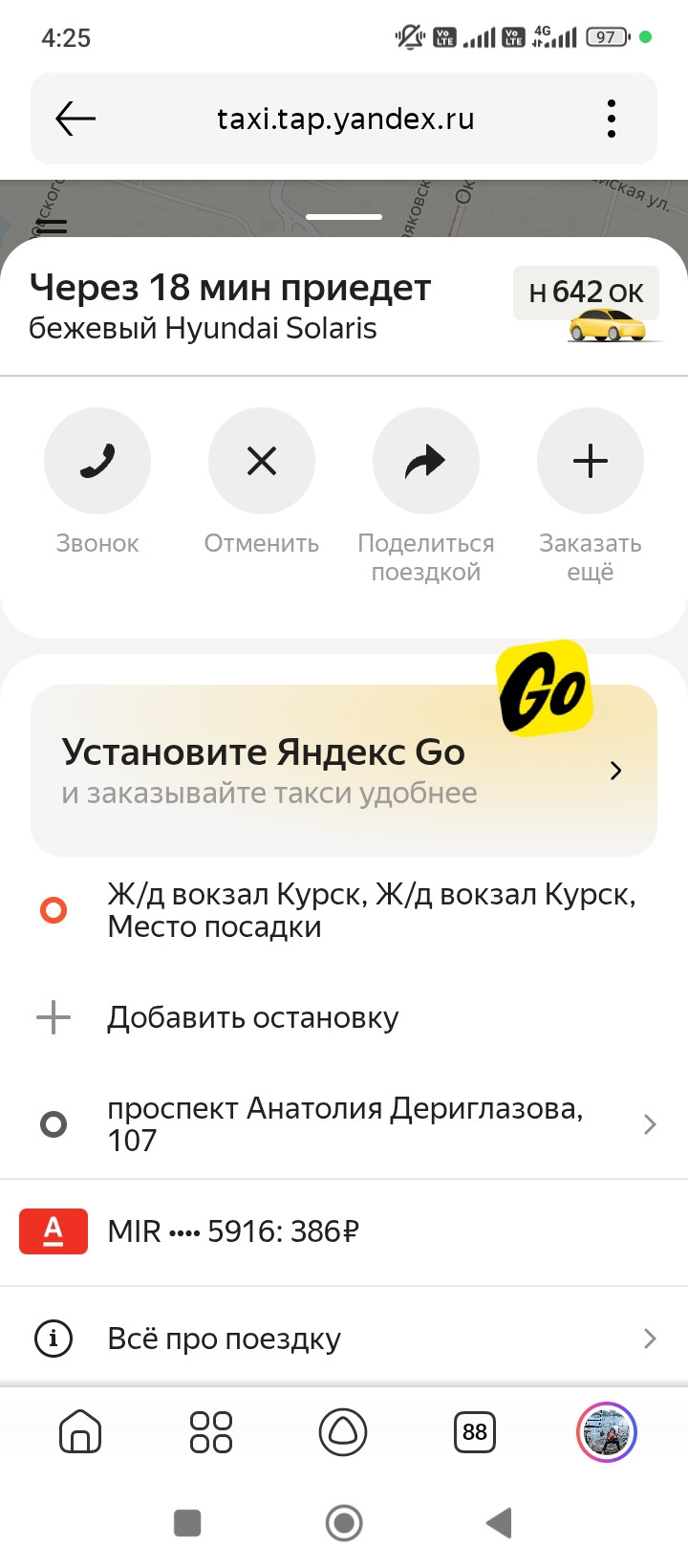Open the hamburger menu on the map
688x1568 pixels.
click(x=52, y=226)
